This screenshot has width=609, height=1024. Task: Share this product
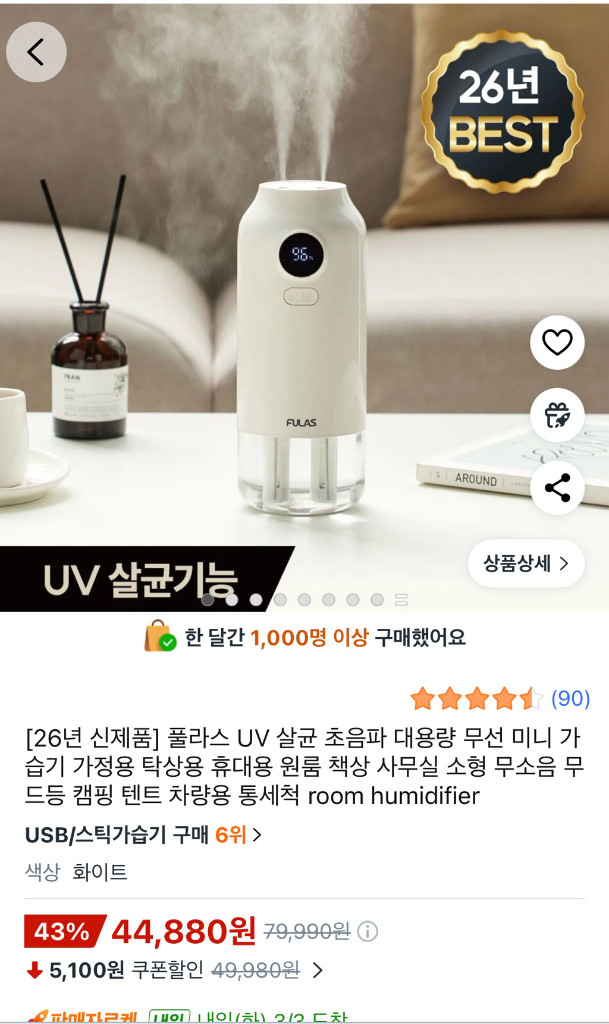click(557, 488)
